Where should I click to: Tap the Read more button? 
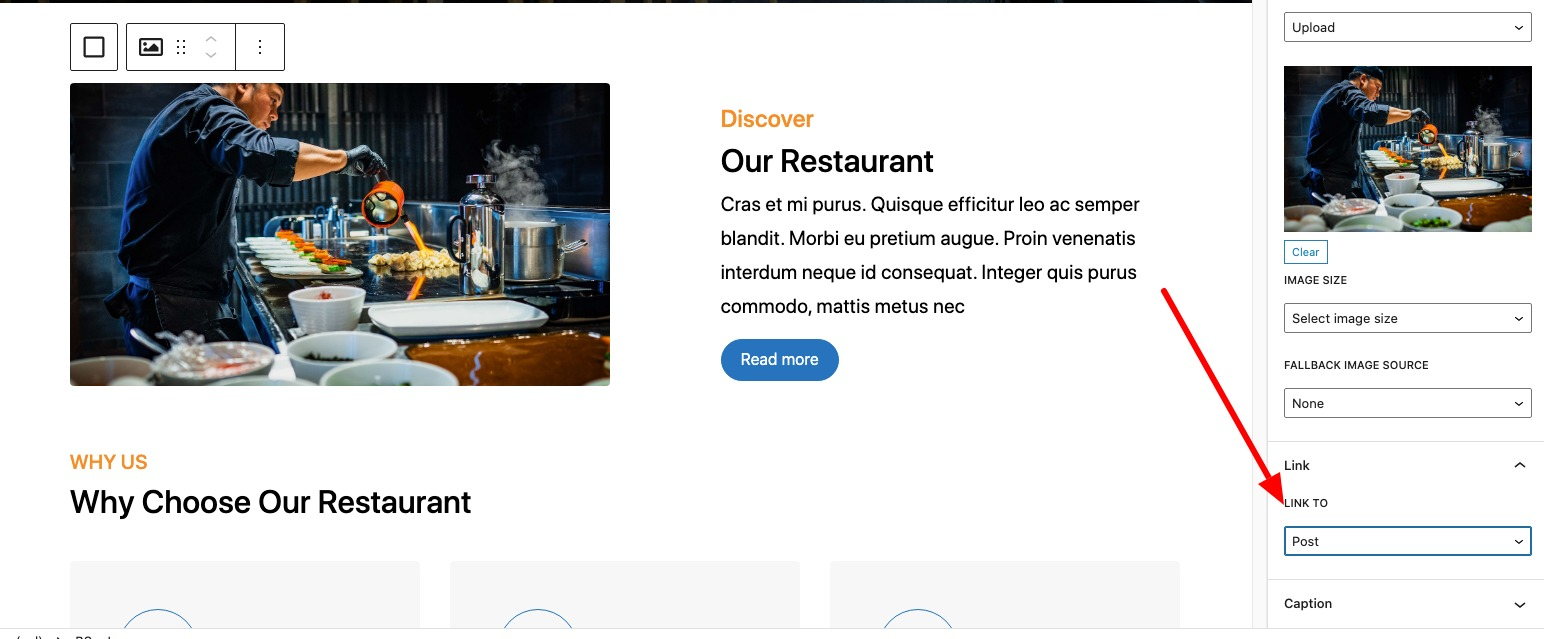tap(779, 360)
